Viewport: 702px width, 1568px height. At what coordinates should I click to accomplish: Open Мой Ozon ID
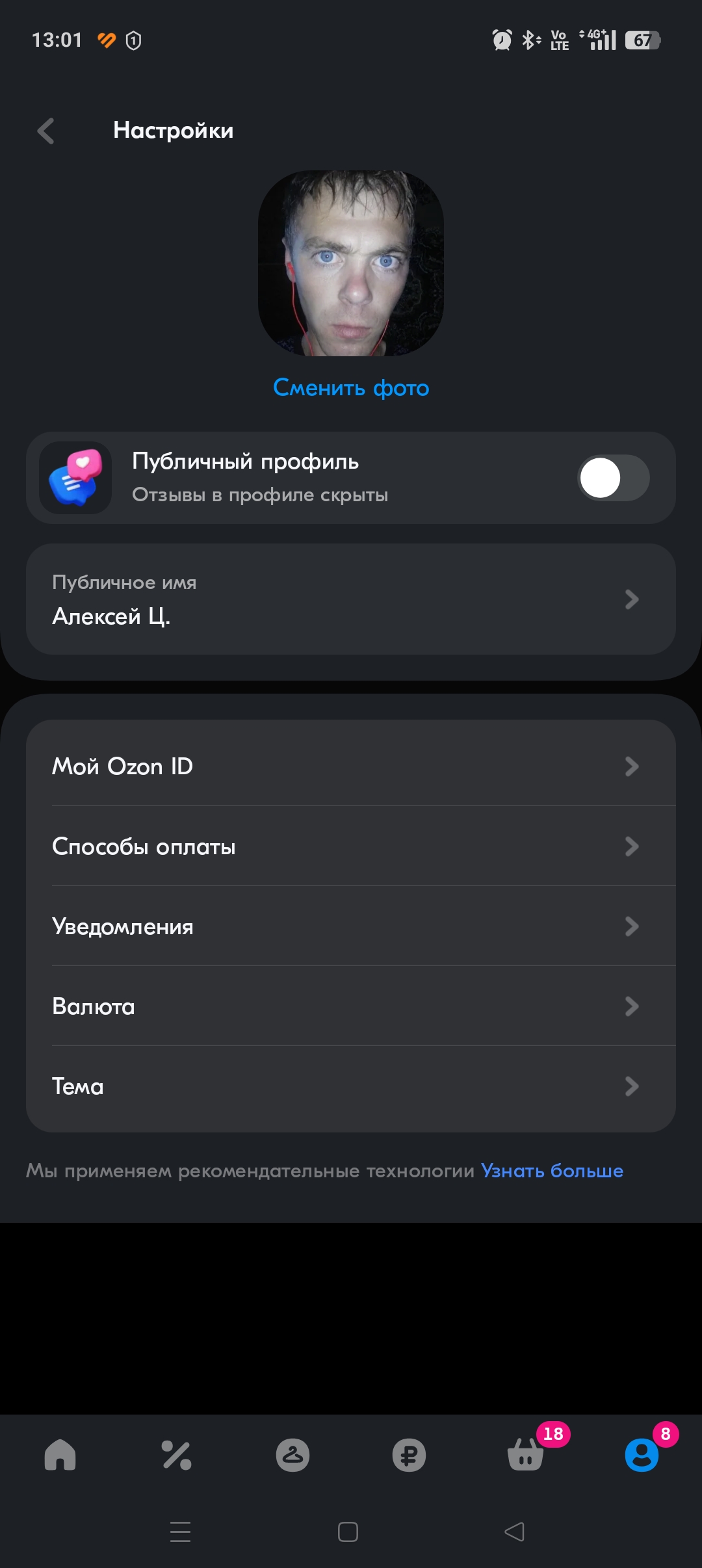[x=351, y=766]
